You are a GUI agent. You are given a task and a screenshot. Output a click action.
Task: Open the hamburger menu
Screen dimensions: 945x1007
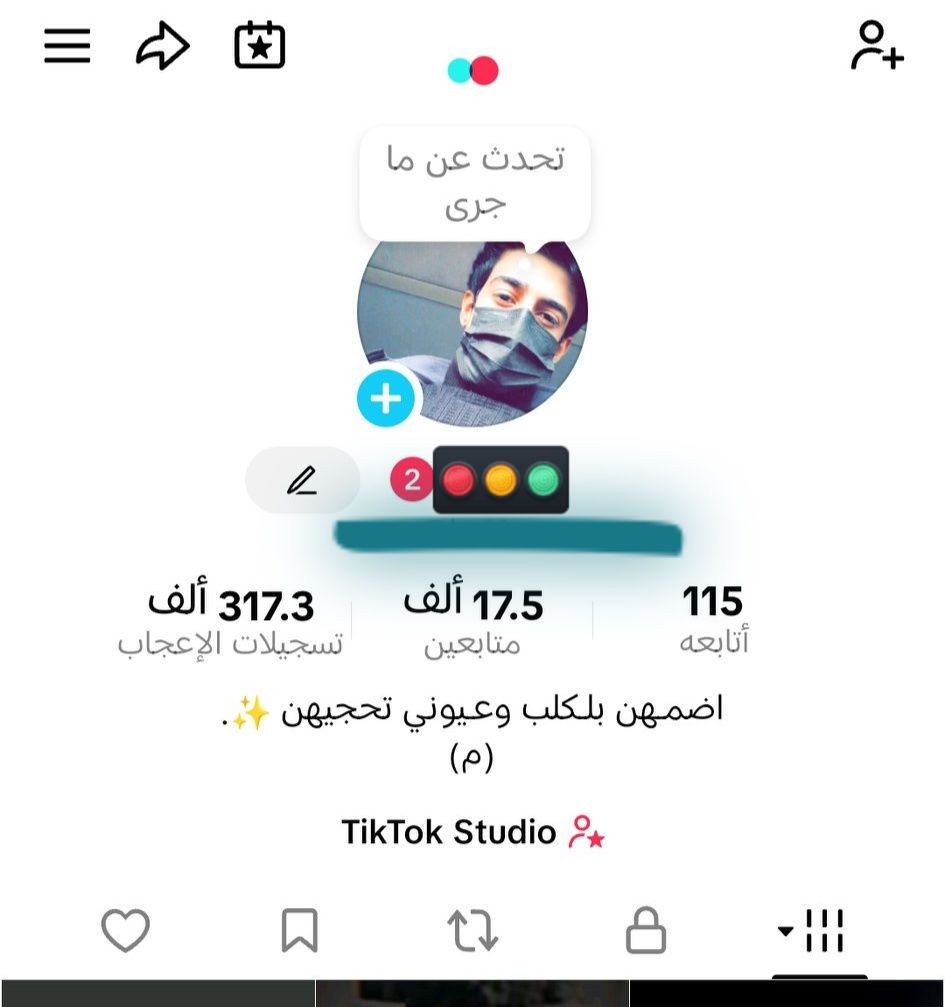(x=67, y=45)
